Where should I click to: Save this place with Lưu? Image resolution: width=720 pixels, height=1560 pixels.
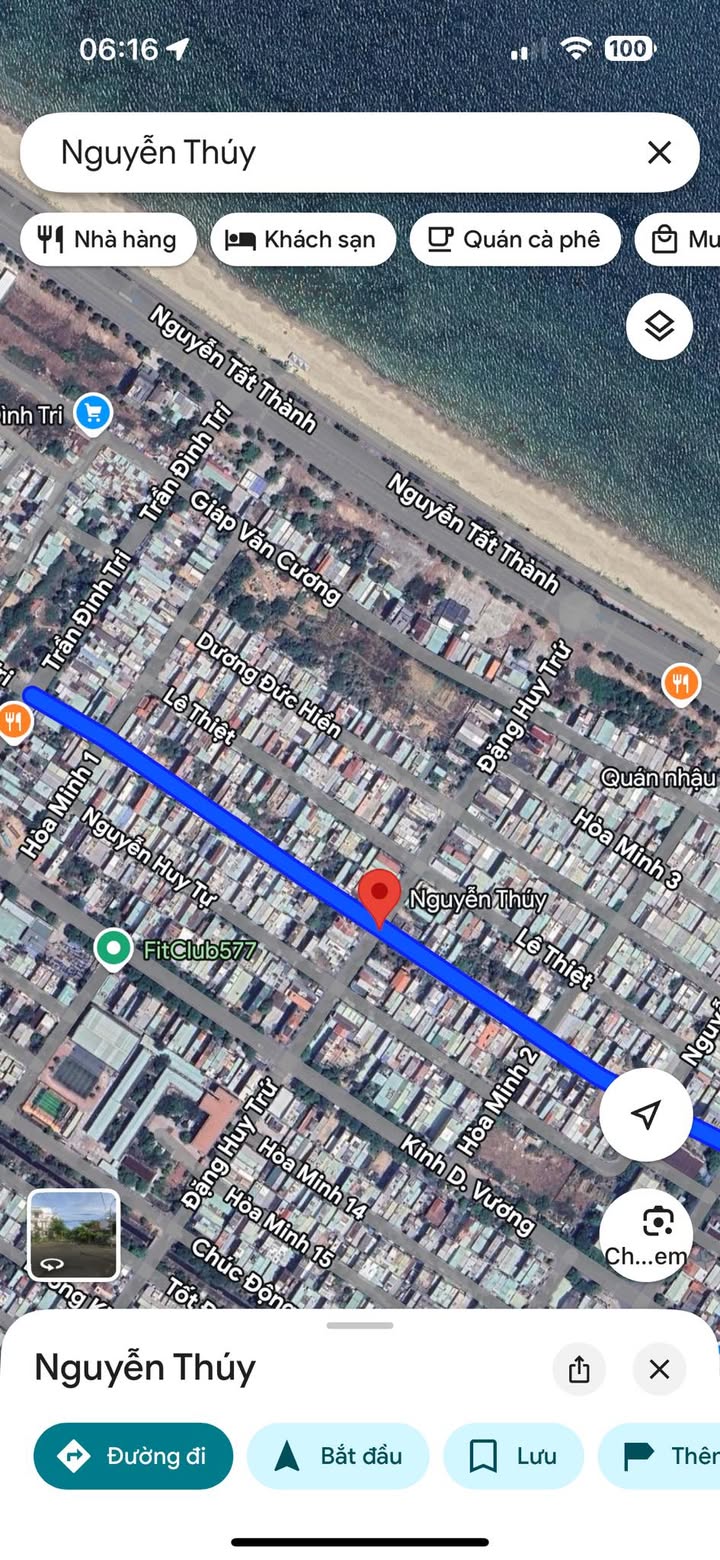[514, 1456]
